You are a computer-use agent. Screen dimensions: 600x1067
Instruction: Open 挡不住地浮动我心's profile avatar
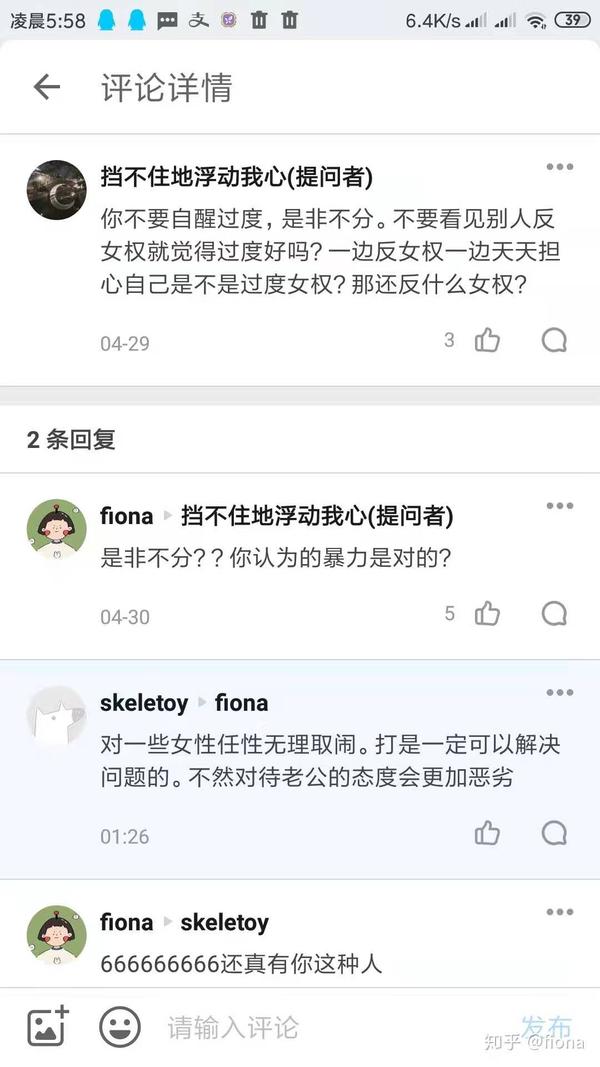(x=56, y=189)
